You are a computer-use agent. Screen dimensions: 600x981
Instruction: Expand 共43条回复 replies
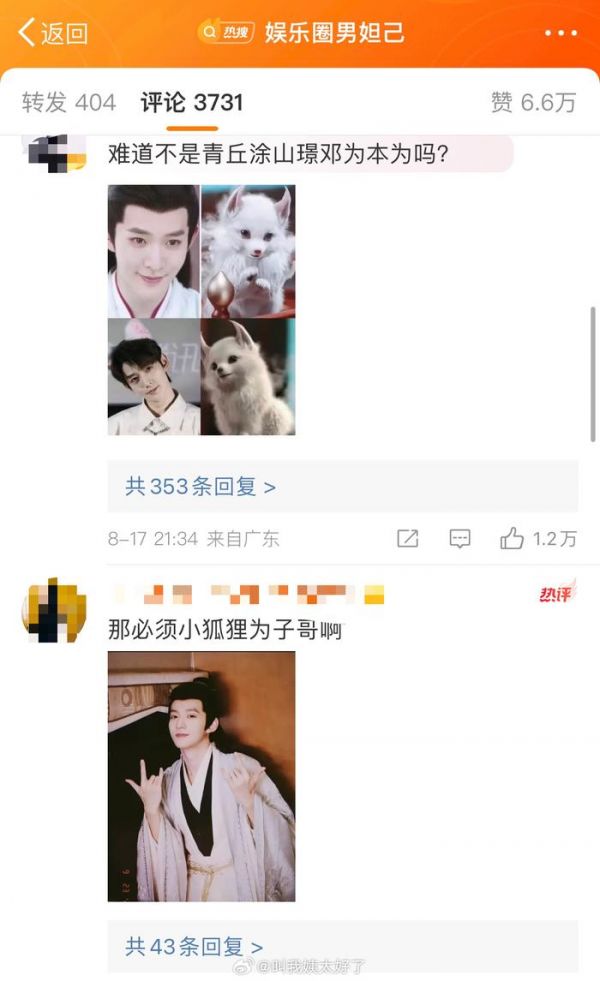[194, 946]
